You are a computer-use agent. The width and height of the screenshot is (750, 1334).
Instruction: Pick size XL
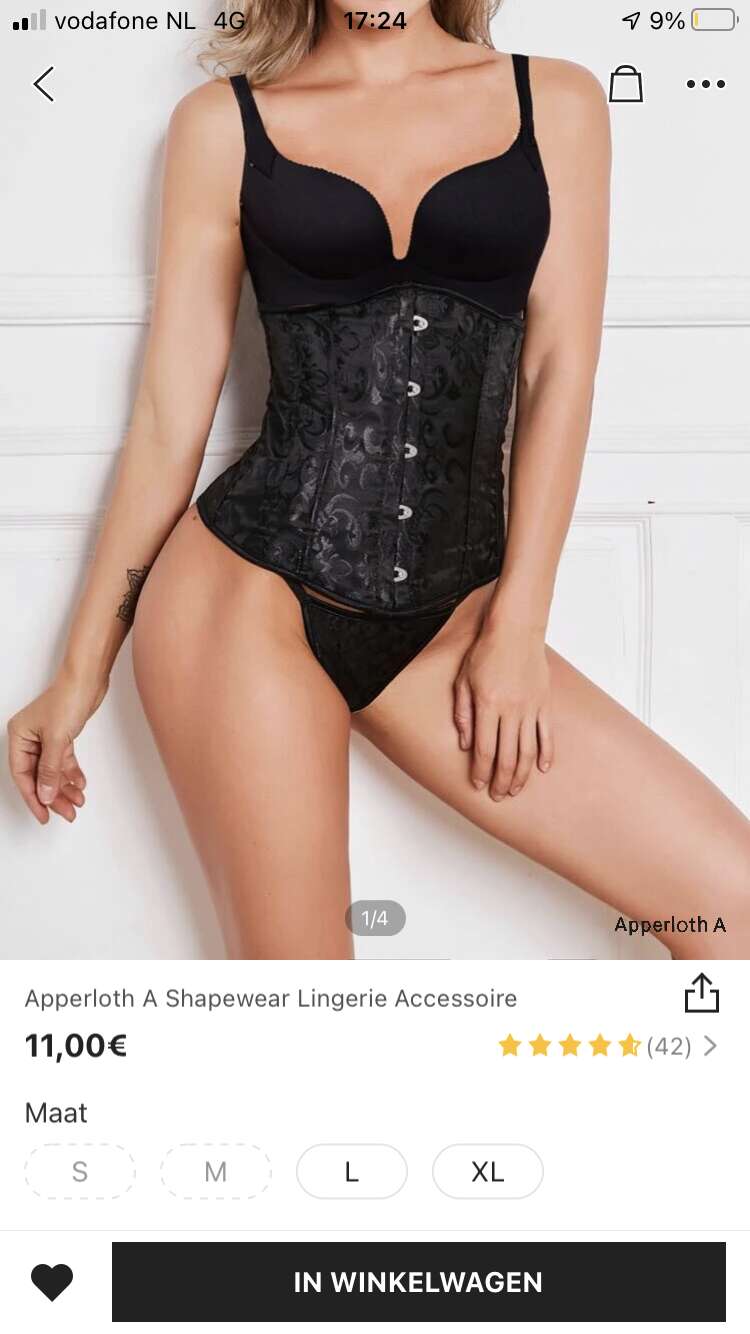[488, 1171]
